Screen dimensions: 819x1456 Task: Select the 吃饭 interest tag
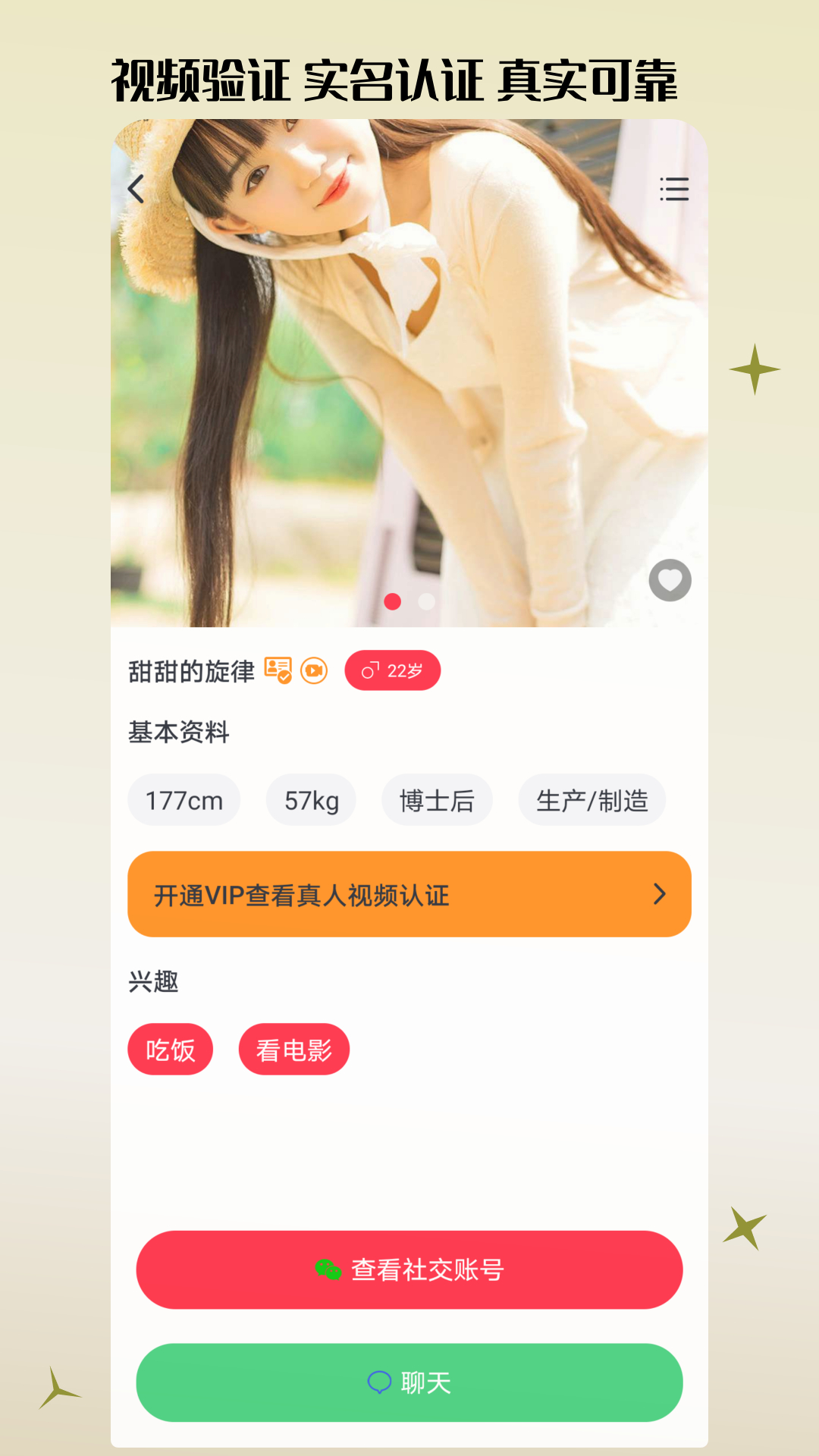click(171, 1049)
